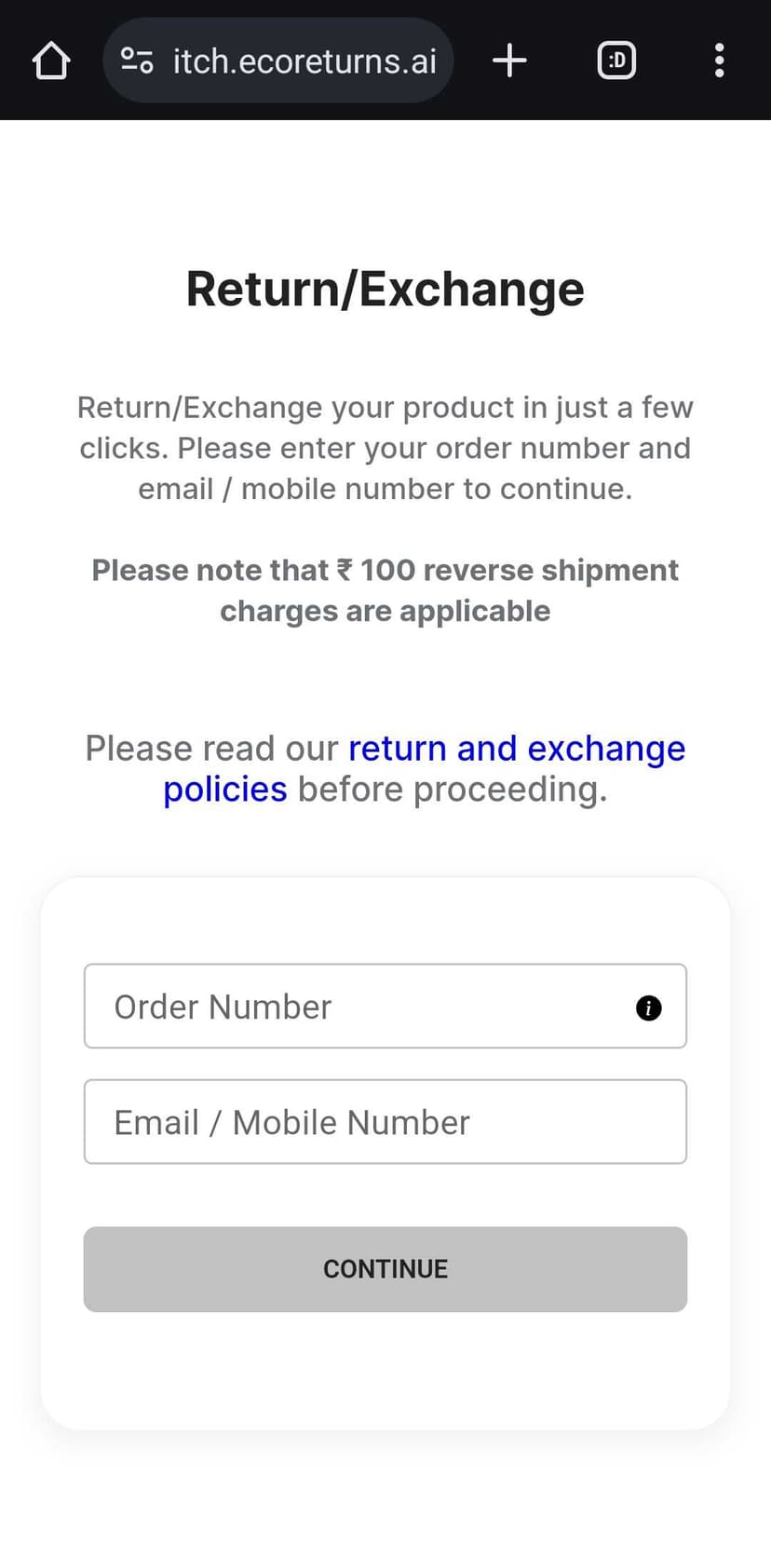This screenshot has height=1568, width=771.
Task: Tap the CONTINUE button
Action: (385, 1269)
